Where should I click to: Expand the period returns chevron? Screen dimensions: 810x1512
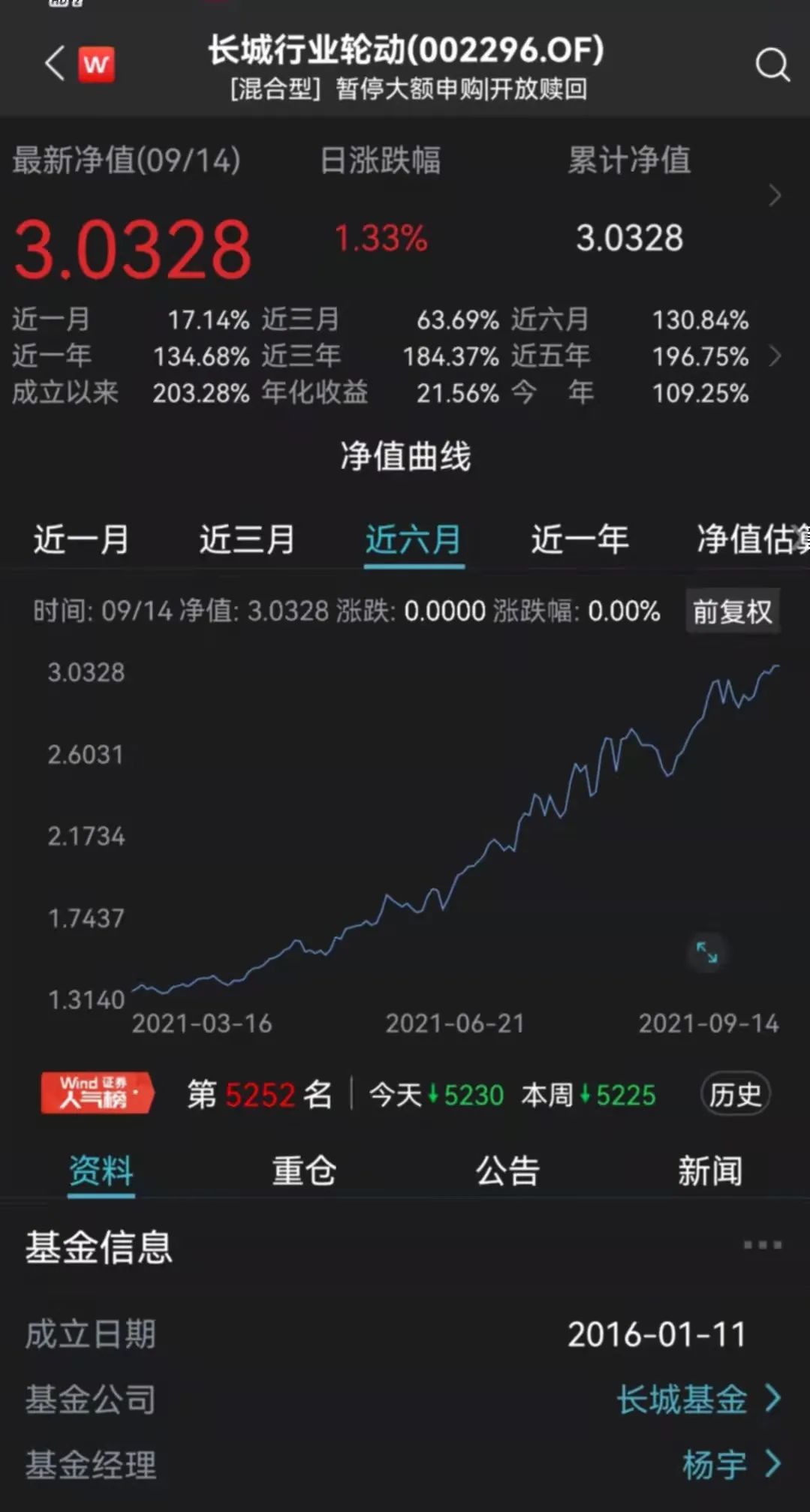click(x=775, y=356)
